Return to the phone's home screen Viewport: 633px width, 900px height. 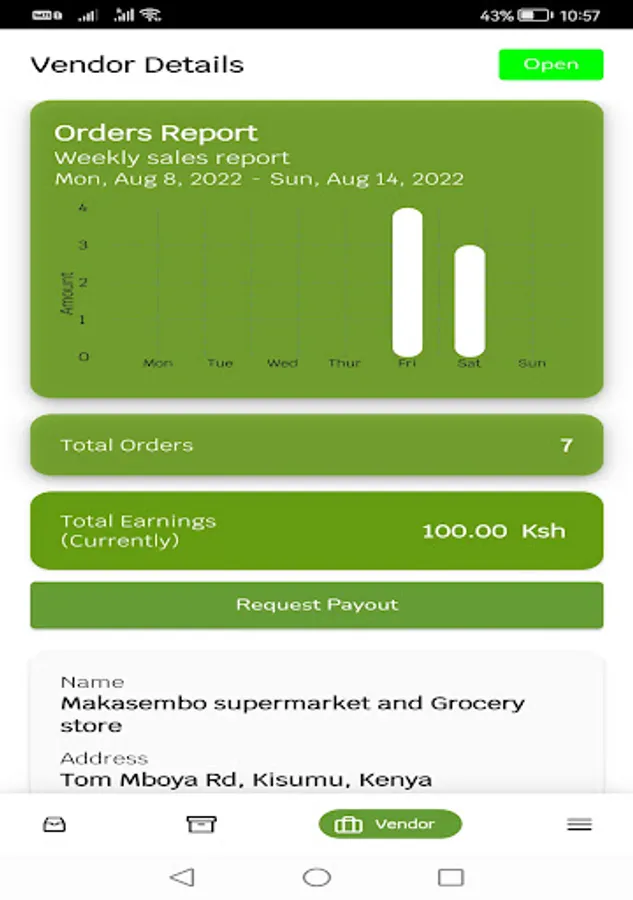(317, 877)
